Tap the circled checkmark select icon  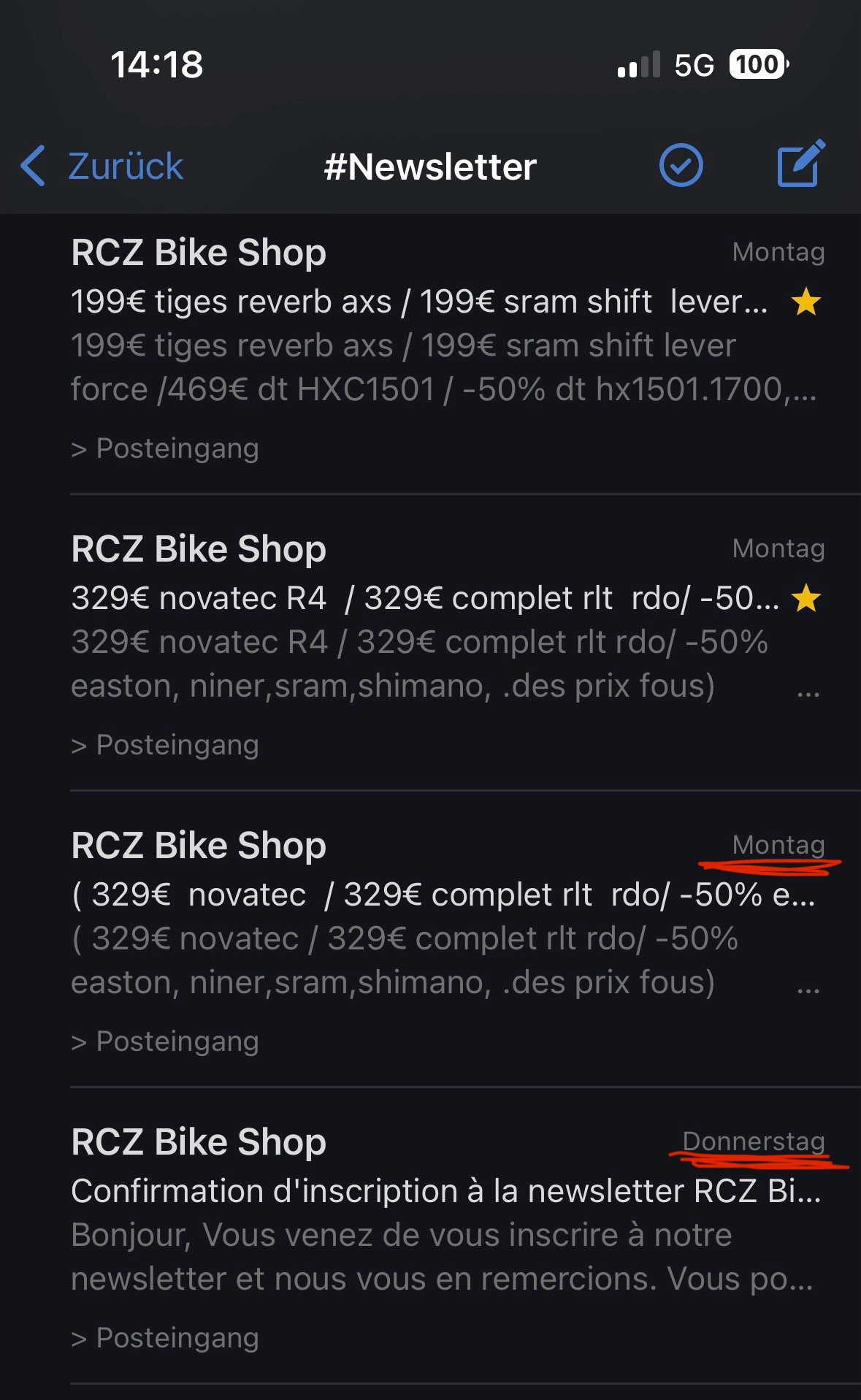pos(681,166)
